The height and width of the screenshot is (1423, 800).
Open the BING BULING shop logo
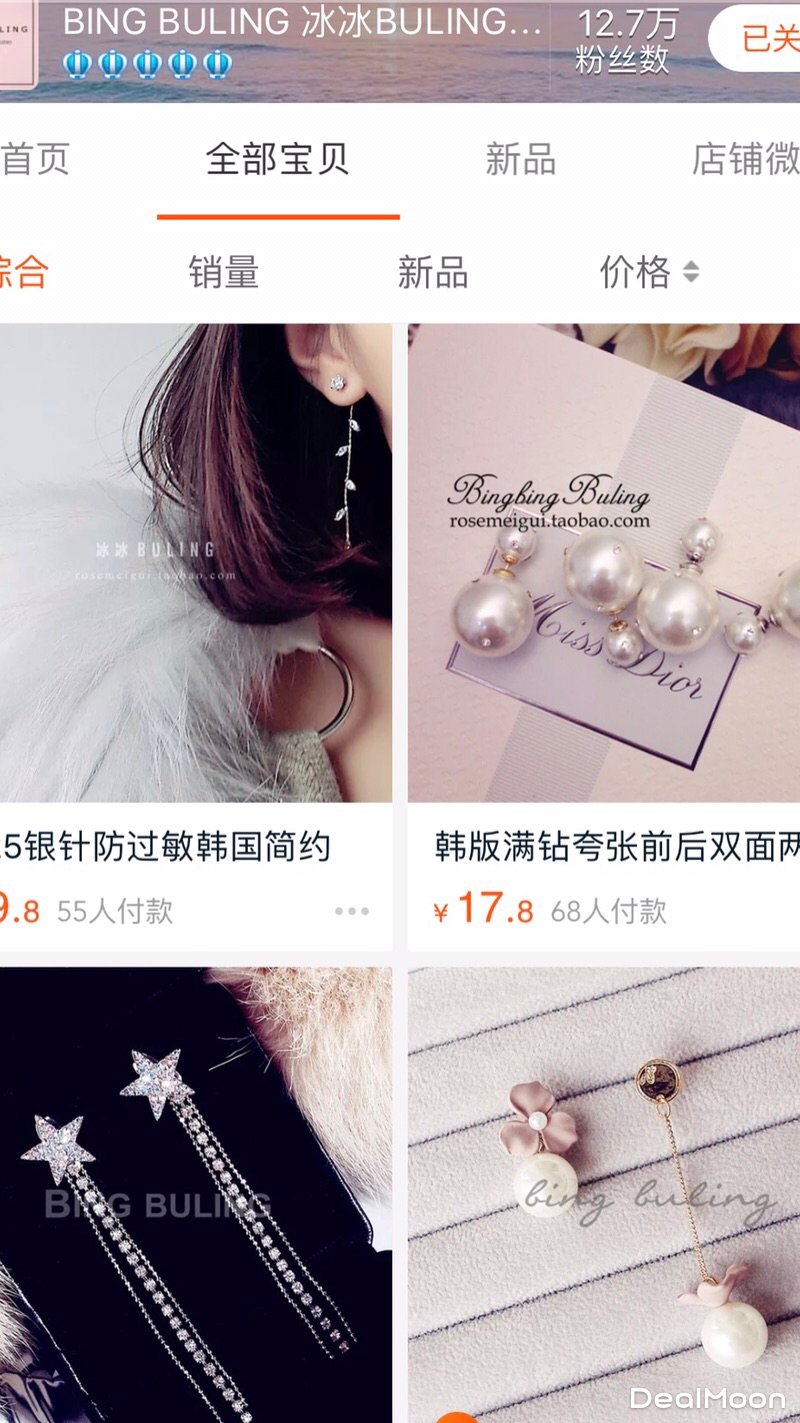(x=18, y=45)
